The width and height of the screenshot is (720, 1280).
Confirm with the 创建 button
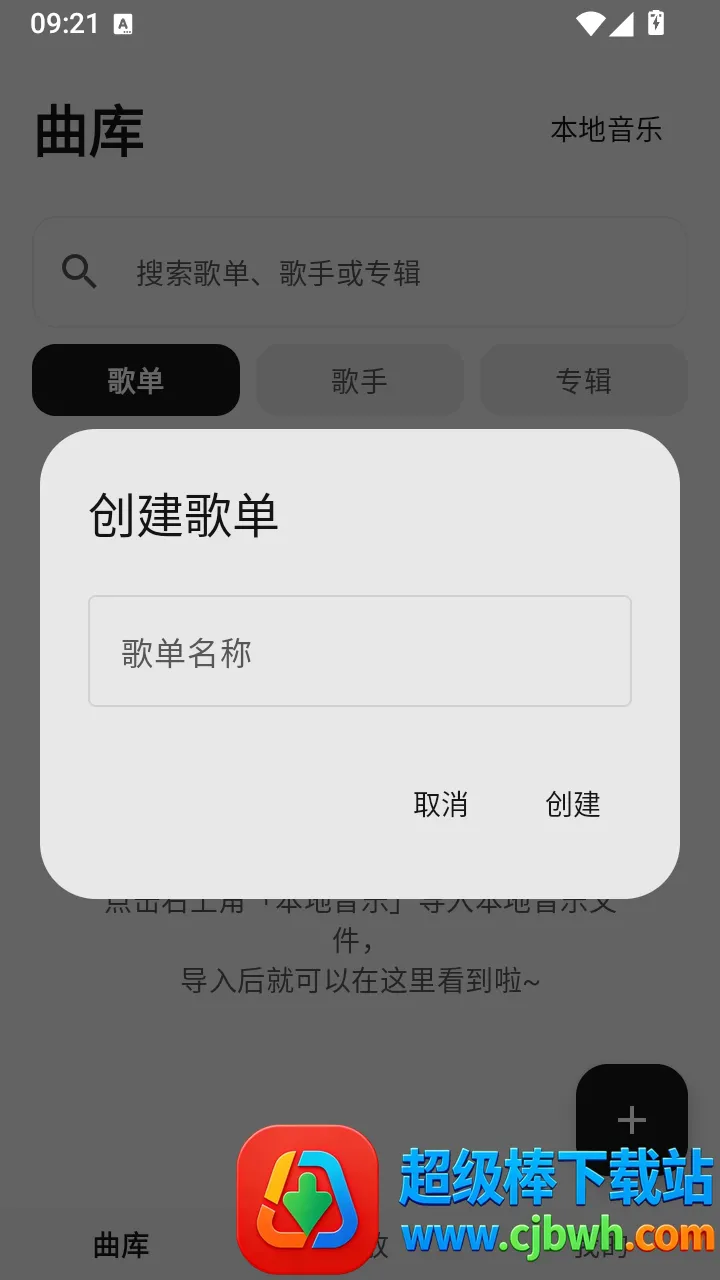[x=573, y=804]
